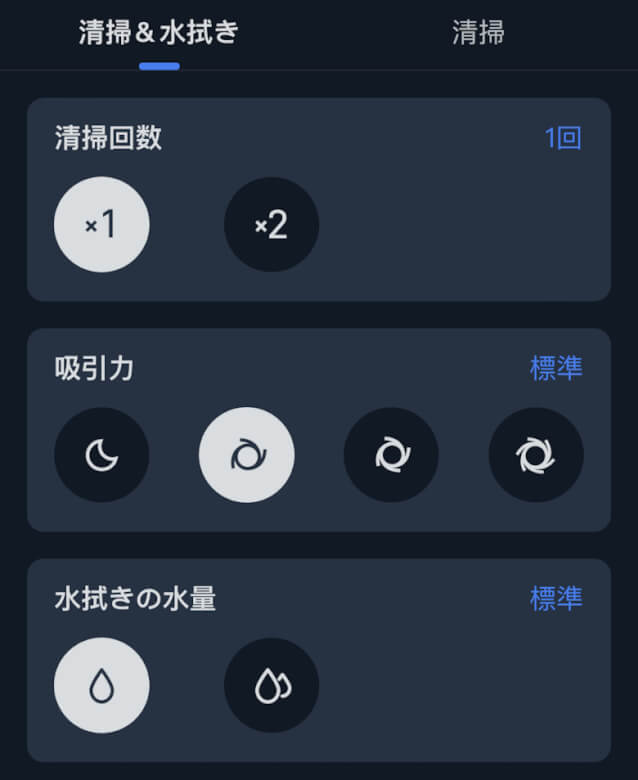
Task: Select single-drop 水拭きの水量
Action: (x=102, y=685)
